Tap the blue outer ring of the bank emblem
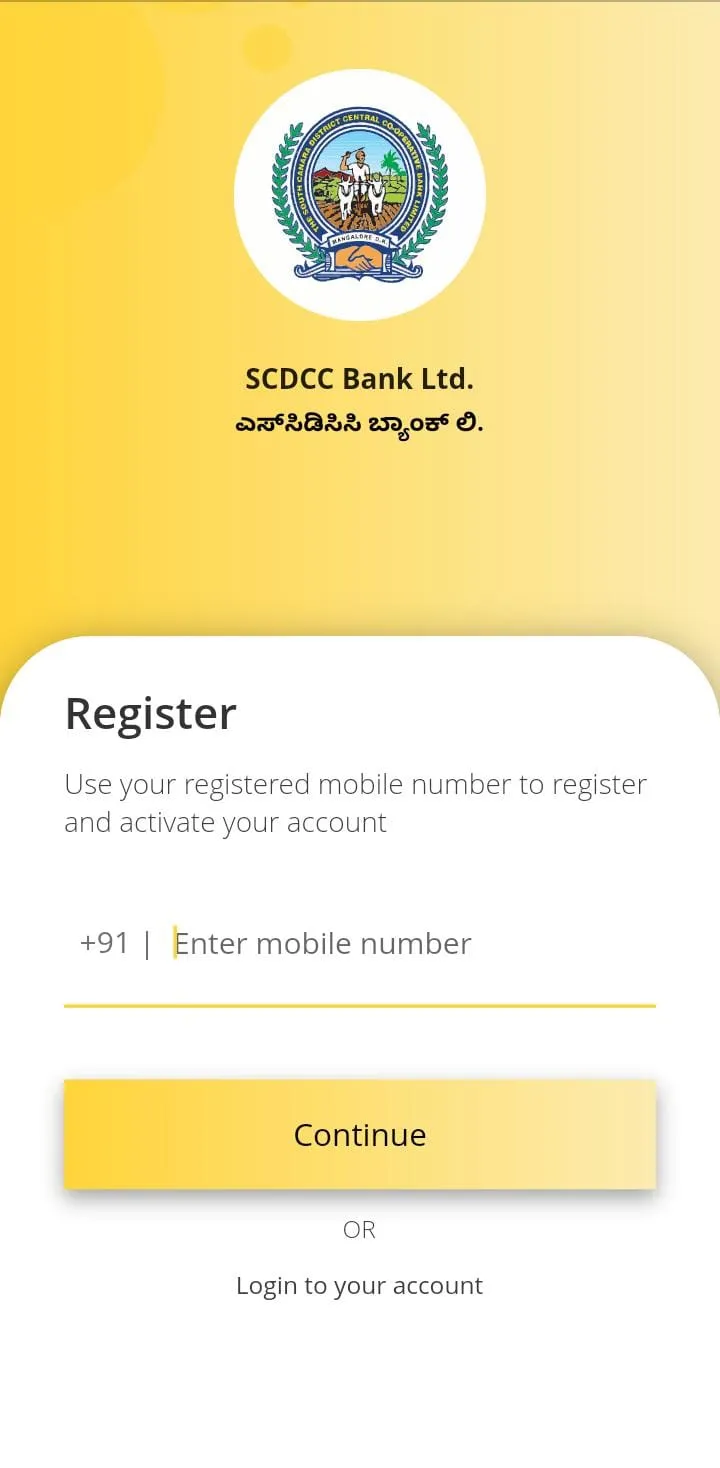 coord(360,120)
